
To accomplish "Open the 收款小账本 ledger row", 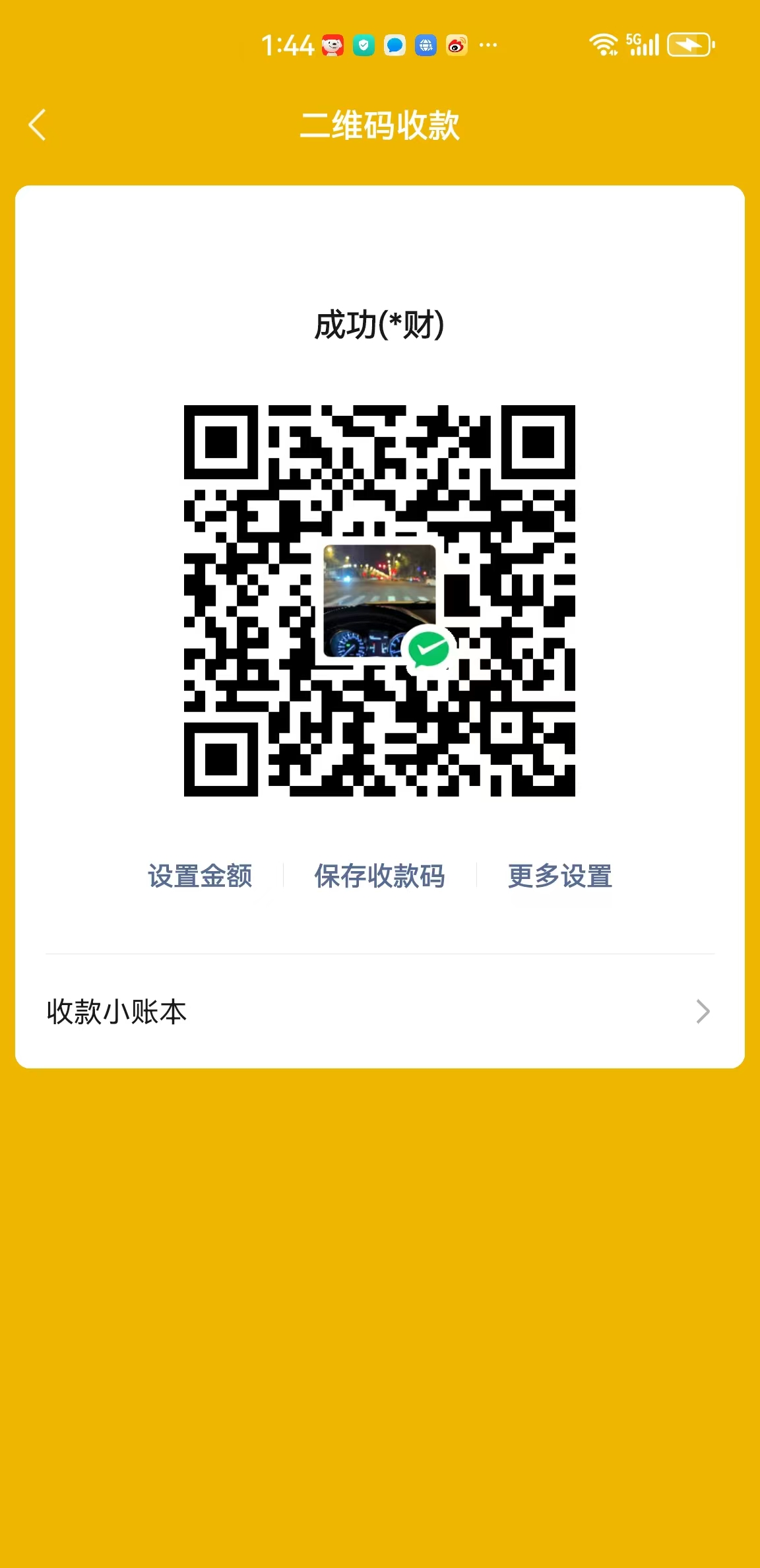I will tap(379, 1011).
